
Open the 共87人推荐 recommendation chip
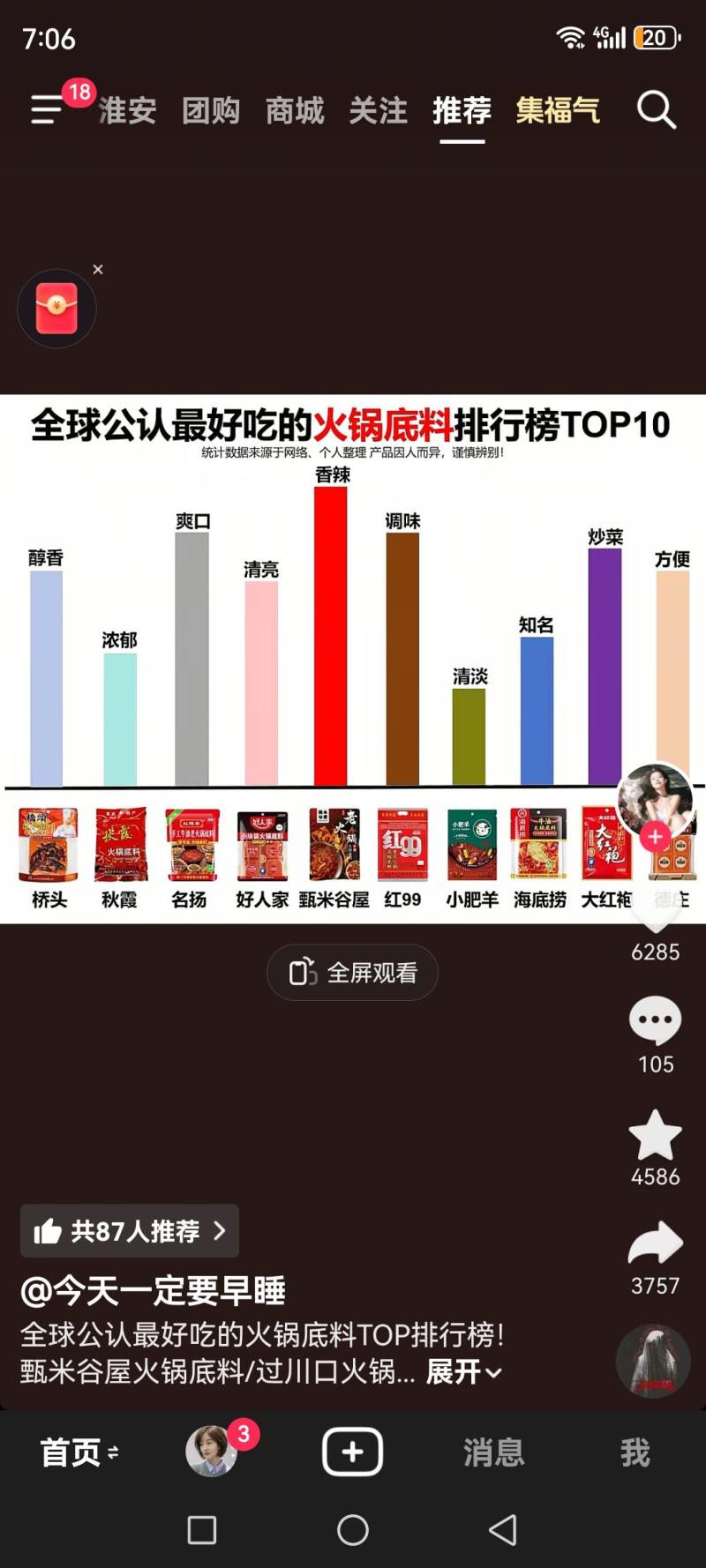(x=130, y=1230)
